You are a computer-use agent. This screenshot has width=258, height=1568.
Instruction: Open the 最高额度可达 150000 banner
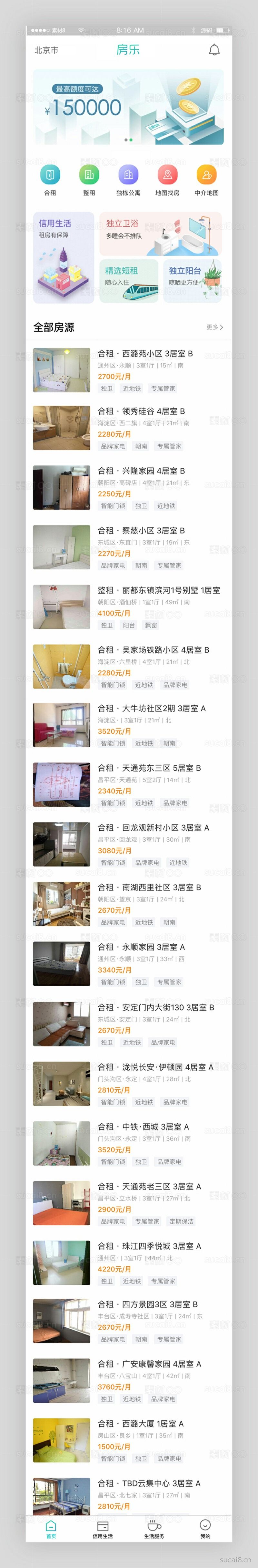pos(128,107)
